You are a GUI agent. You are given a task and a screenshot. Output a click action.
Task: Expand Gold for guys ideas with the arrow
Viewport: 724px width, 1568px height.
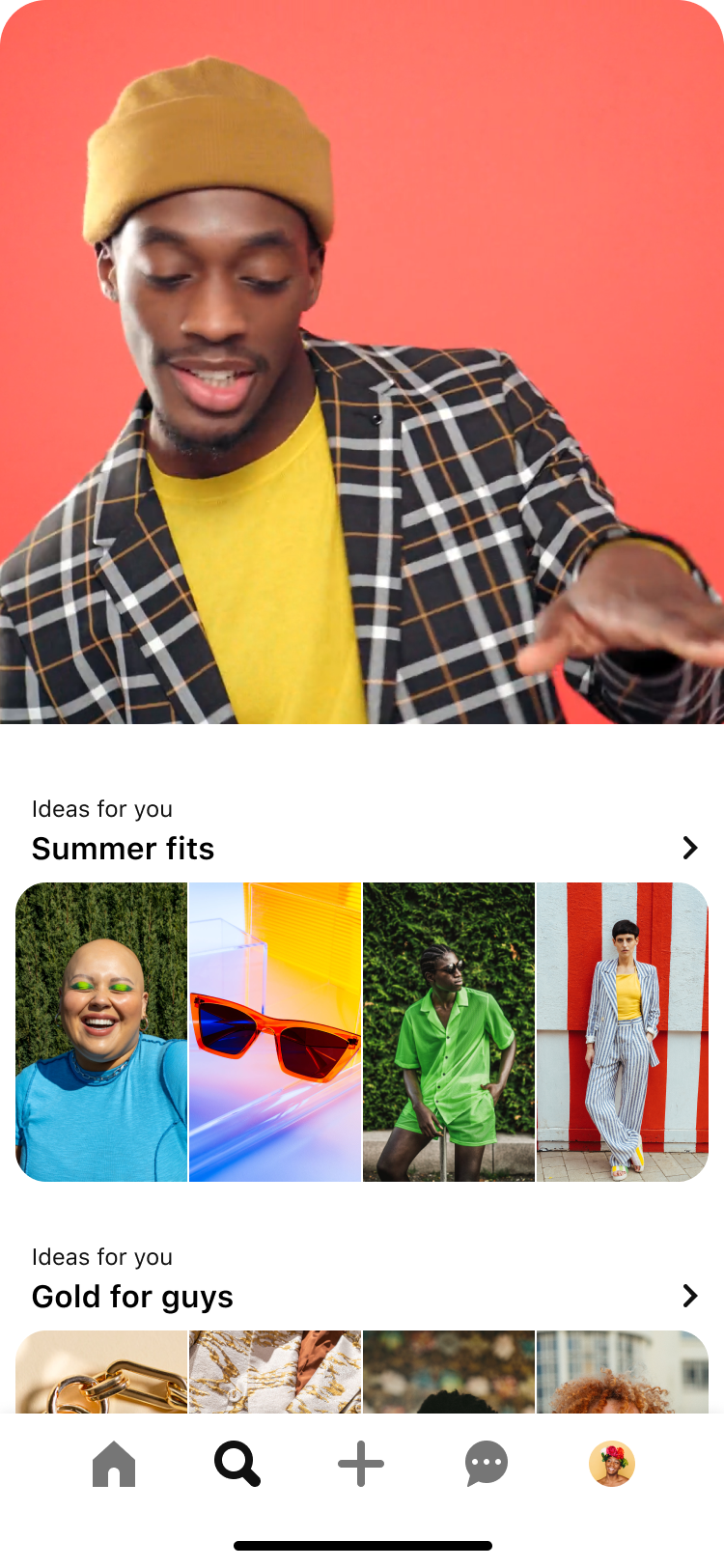pyautogui.click(x=689, y=1296)
